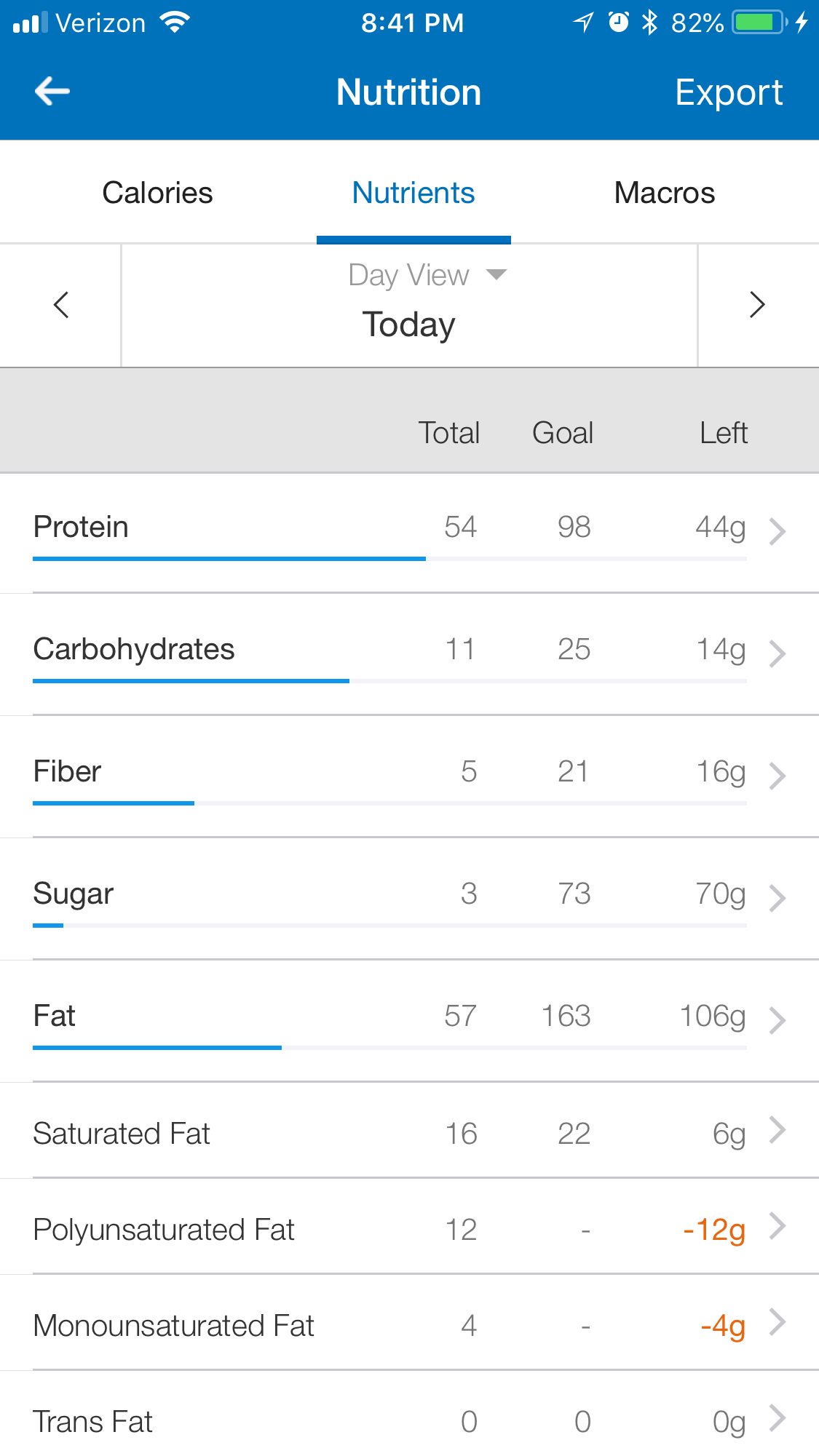The height and width of the screenshot is (1456, 819).
Task: Open the Protein details row
Action: [409, 533]
